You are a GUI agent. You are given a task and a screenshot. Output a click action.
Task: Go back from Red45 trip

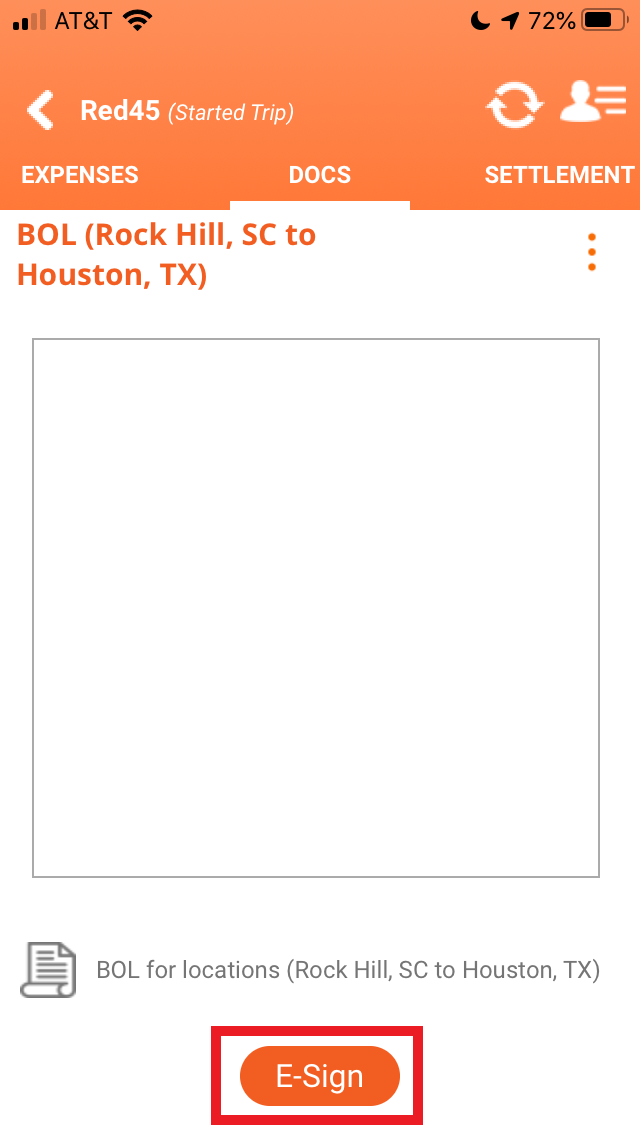[x=41, y=109]
